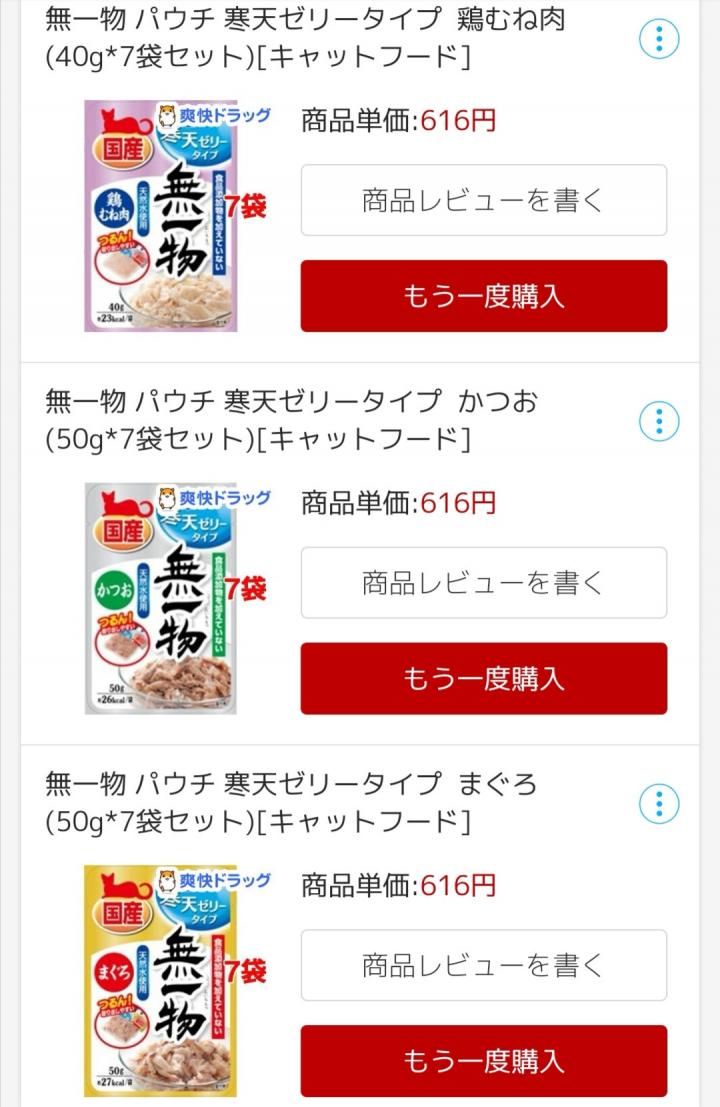
Task: Tap もう一度購入 for まぐろ pouch
Action: [x=484, y=1061]
